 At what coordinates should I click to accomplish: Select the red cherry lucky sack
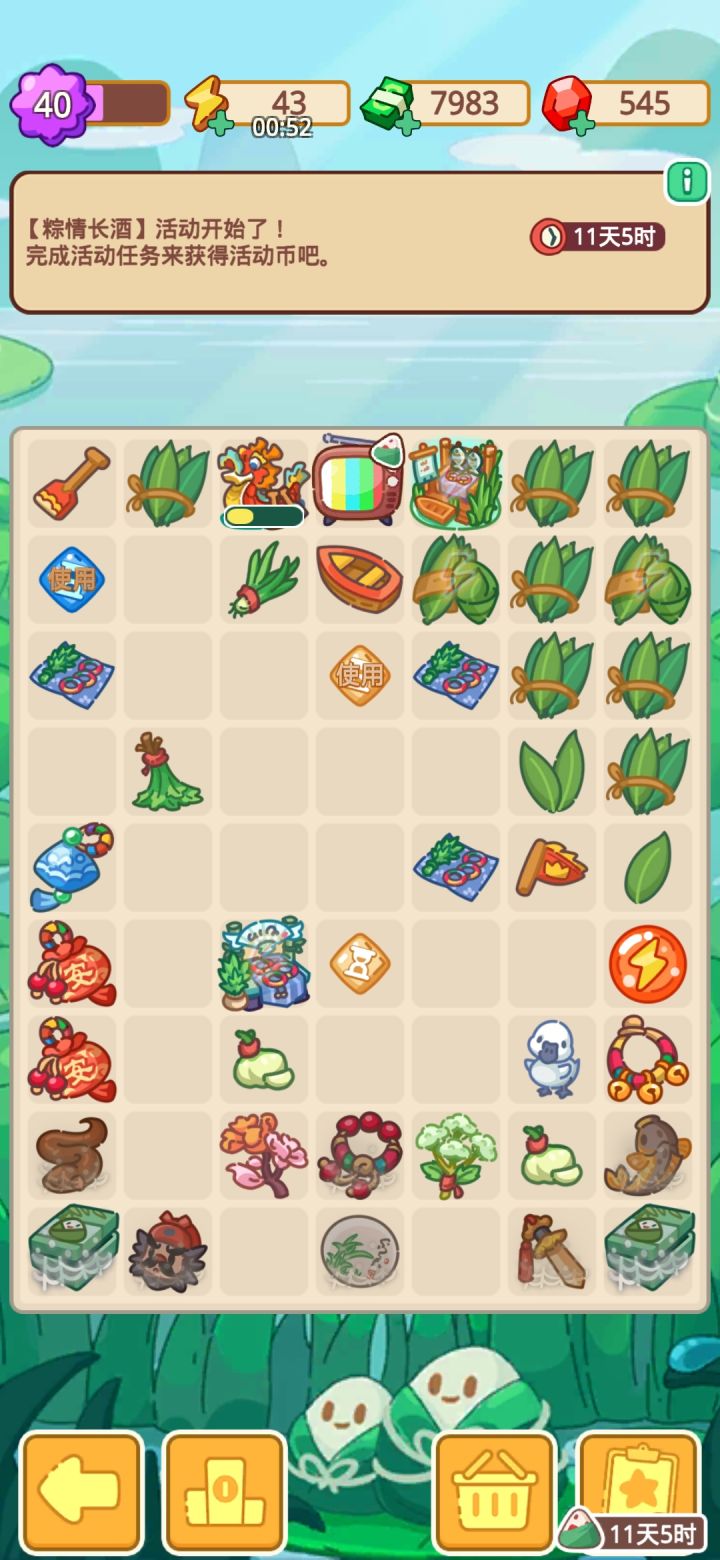(70, 963)
